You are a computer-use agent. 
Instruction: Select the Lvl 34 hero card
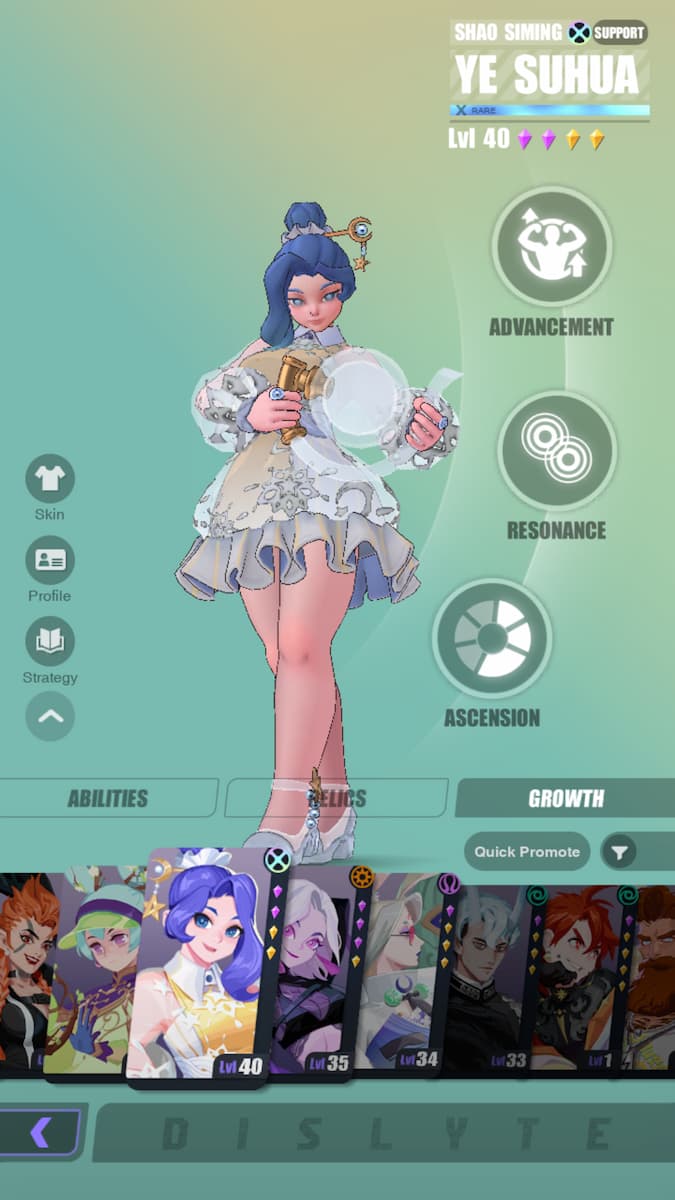(404, 970)
